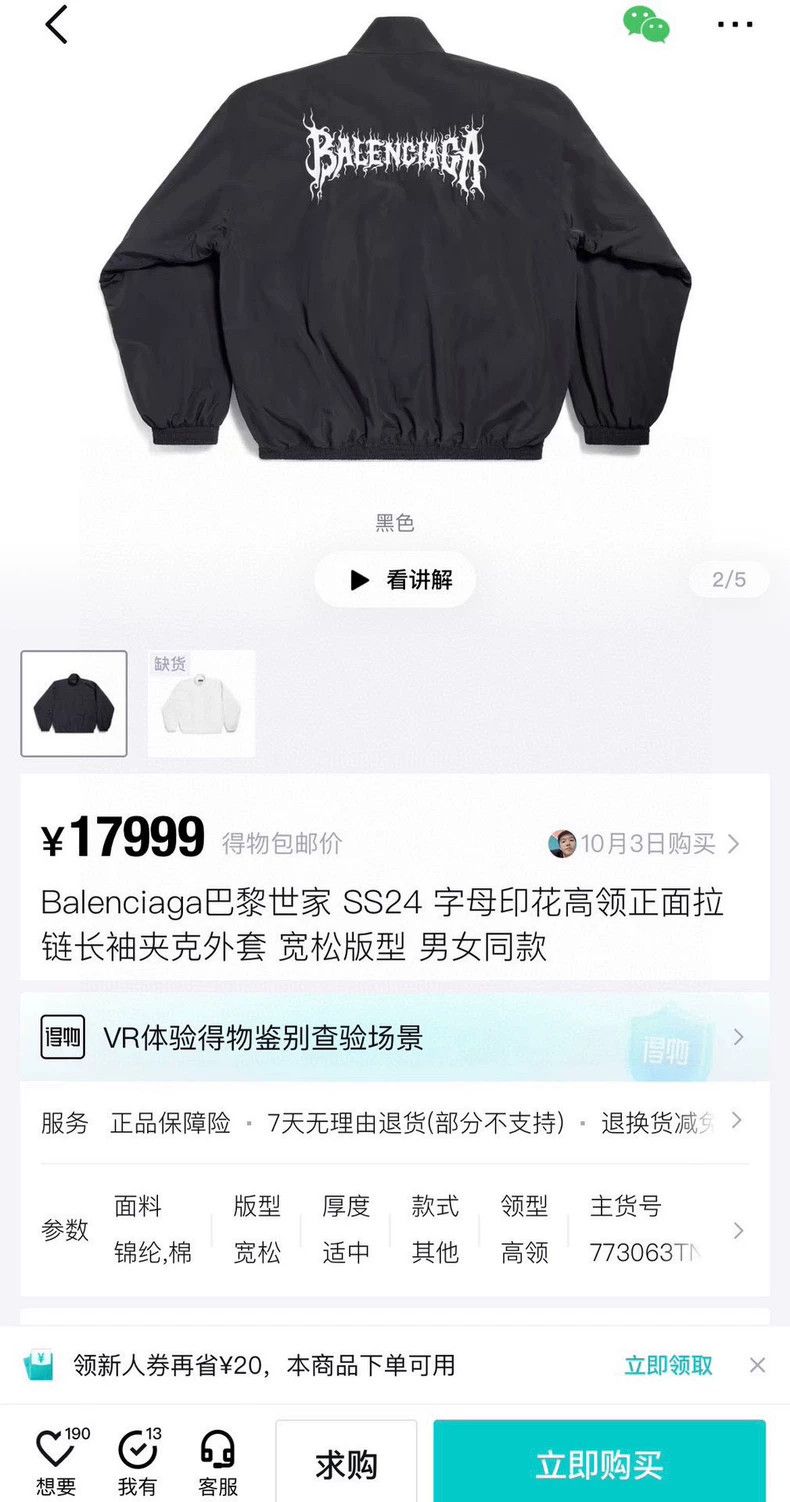
Task: Expand the 服务 service guarantees row
Action: click(x=395, y=1122)
